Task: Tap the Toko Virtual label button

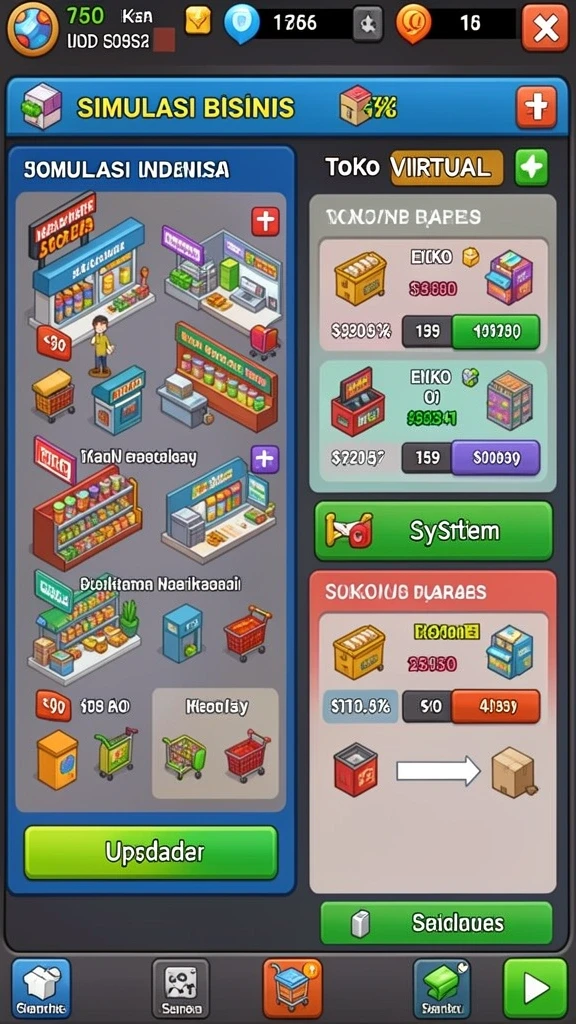Action: (x=447, y=168)
